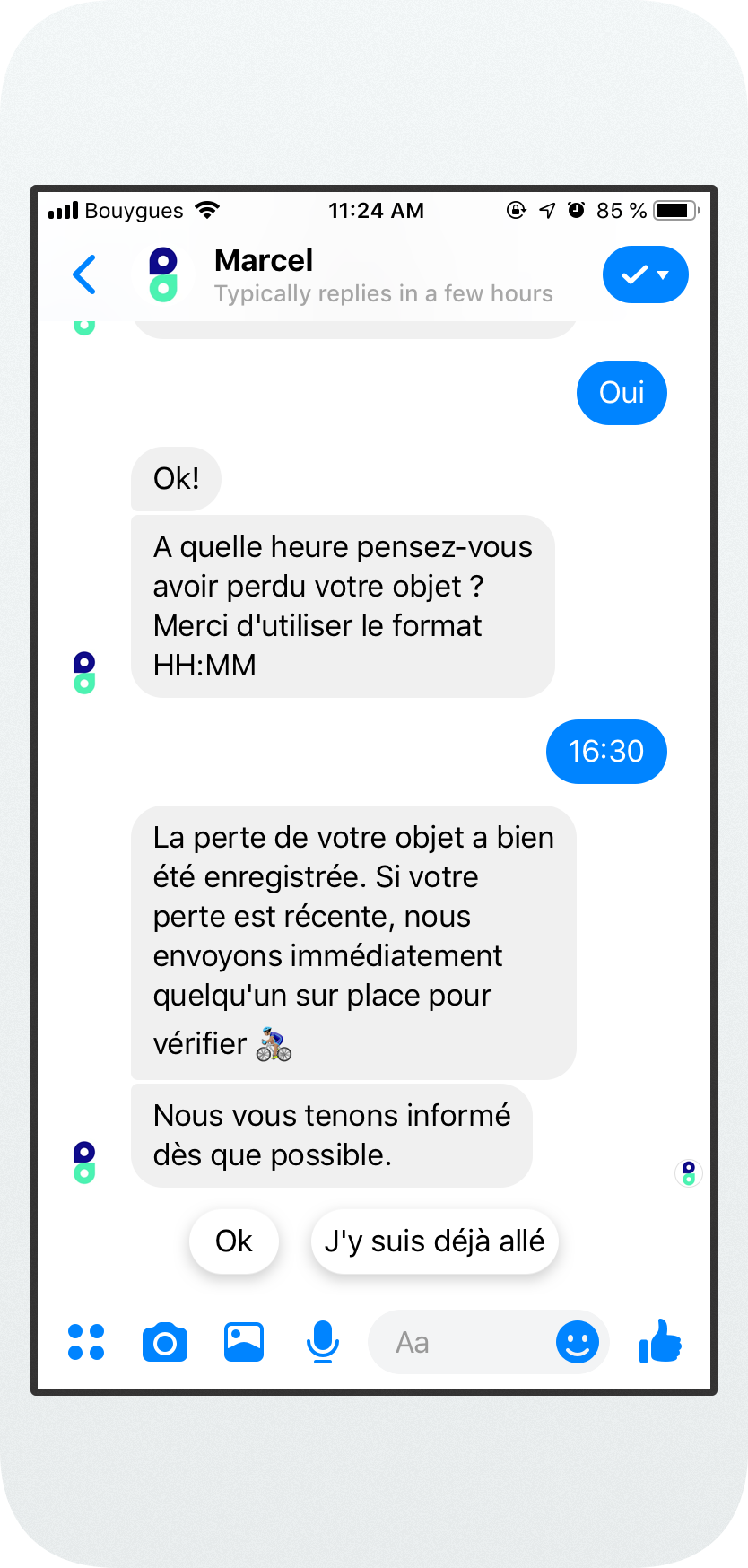Tap the microphone to record a voice message
748x1568 pixels.
point(323,1343)
